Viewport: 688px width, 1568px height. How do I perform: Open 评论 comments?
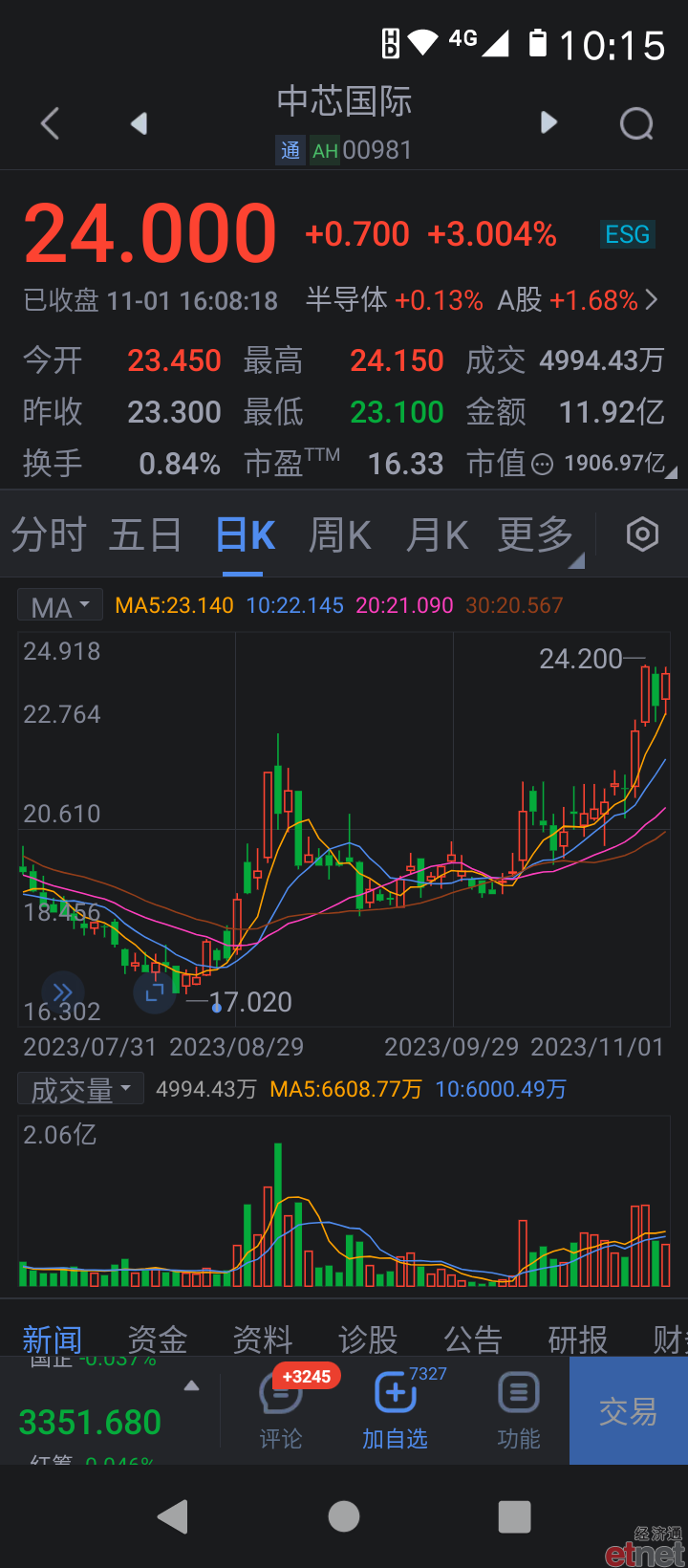(281, 1410)
